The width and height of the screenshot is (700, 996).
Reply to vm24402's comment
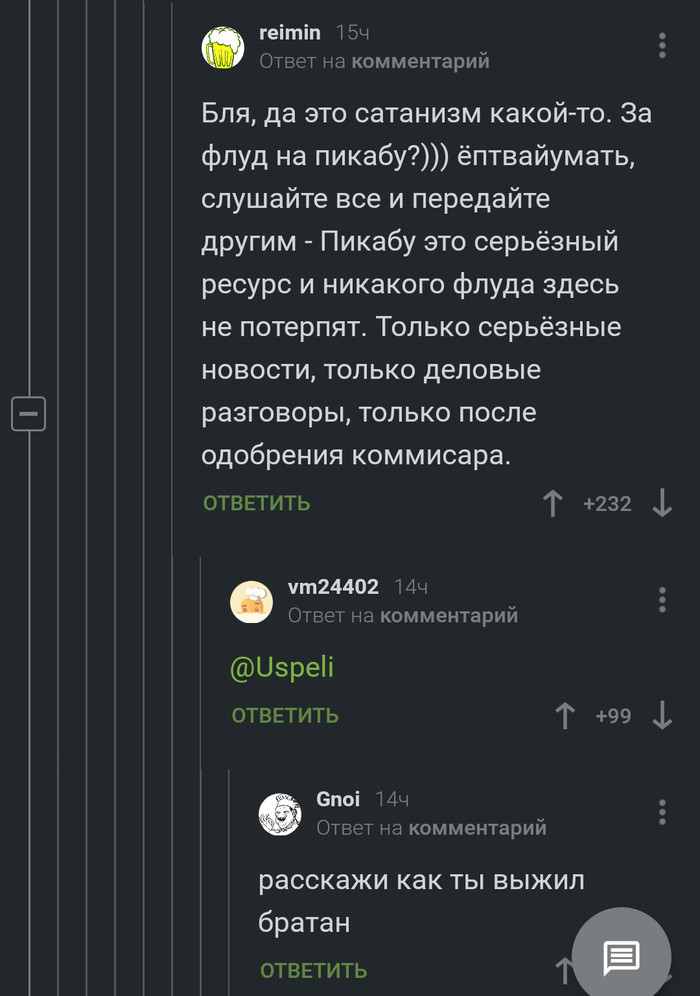tap(285, 716)
